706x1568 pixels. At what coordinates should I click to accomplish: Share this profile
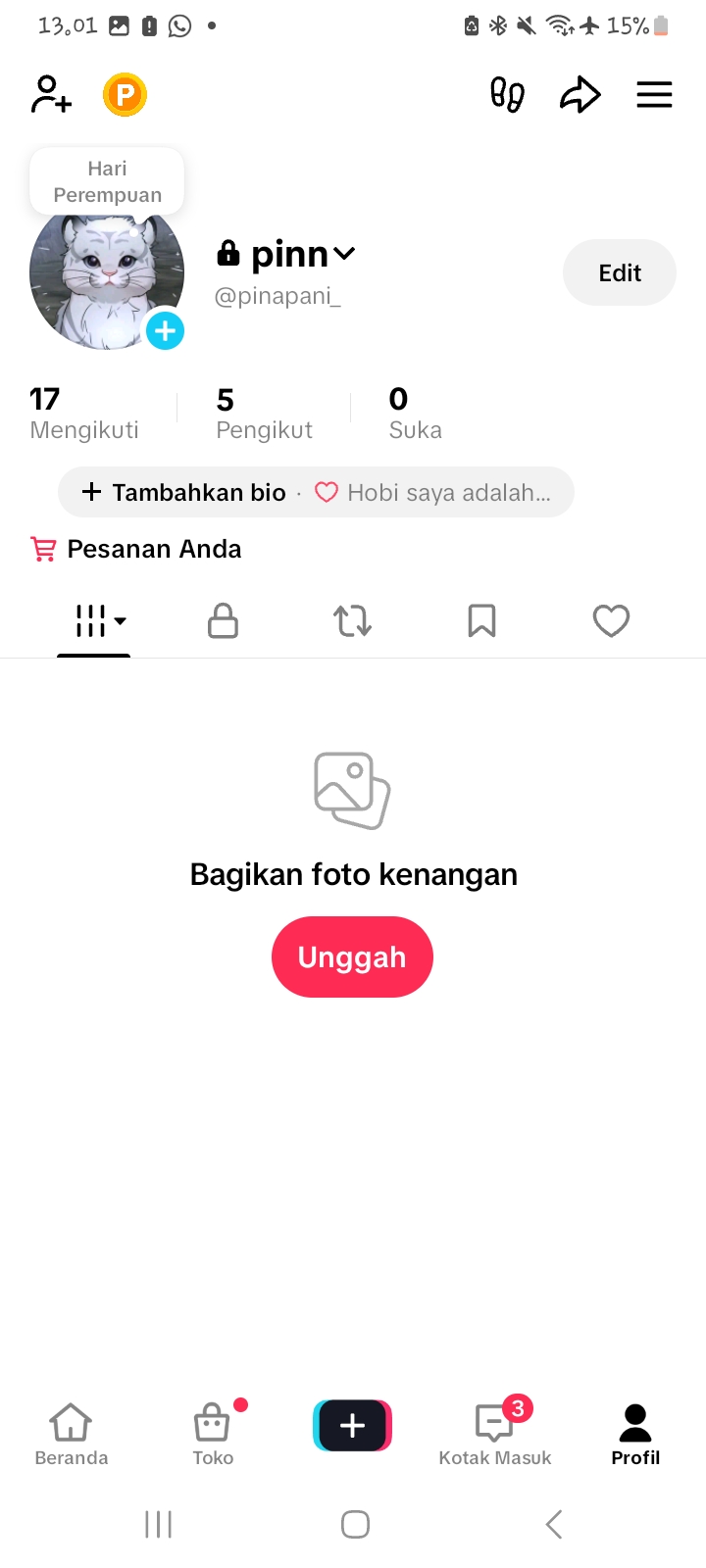click(580, 95)
